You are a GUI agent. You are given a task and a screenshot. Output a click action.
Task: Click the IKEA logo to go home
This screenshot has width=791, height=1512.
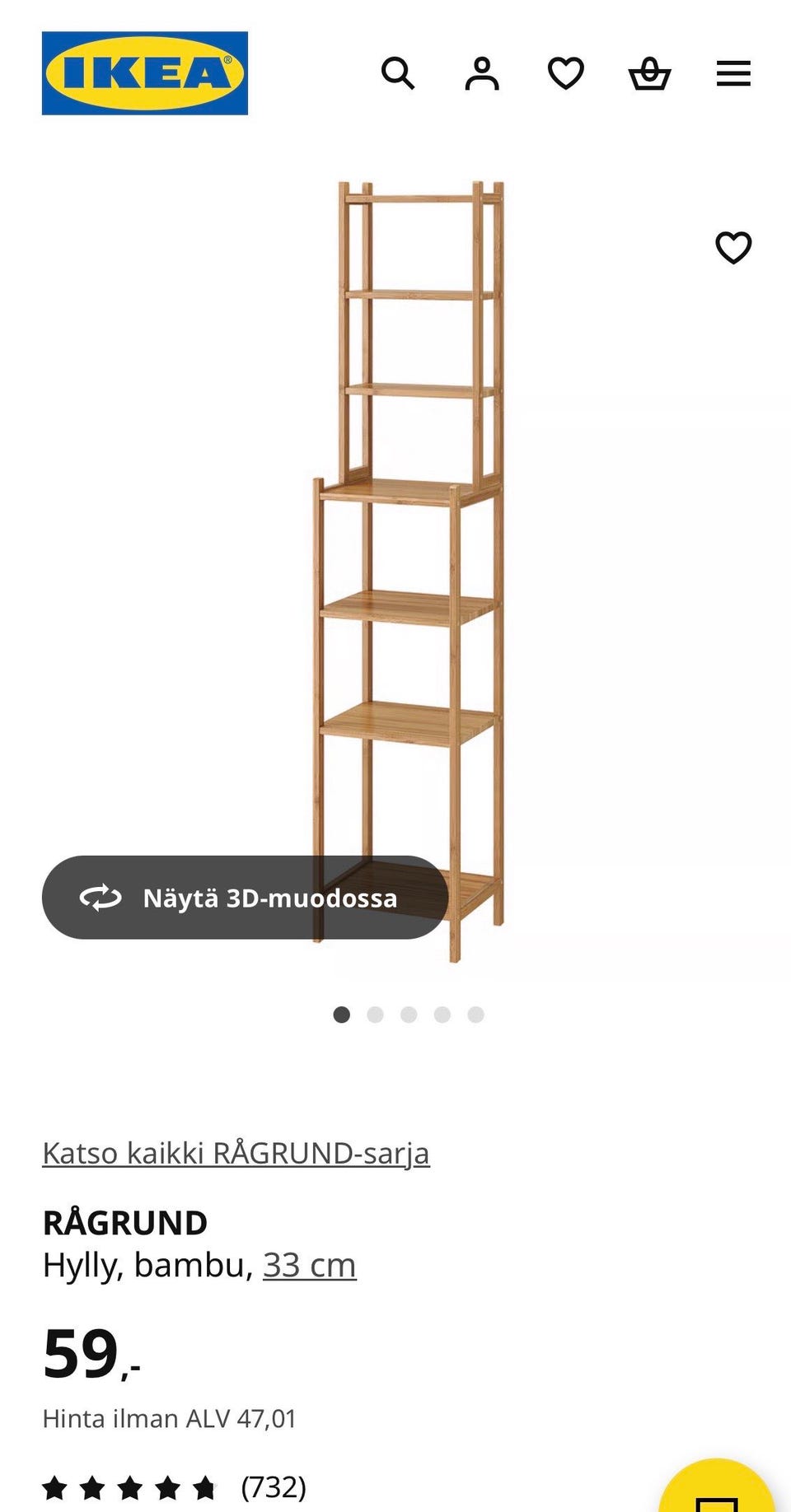[x=144, y=72]
